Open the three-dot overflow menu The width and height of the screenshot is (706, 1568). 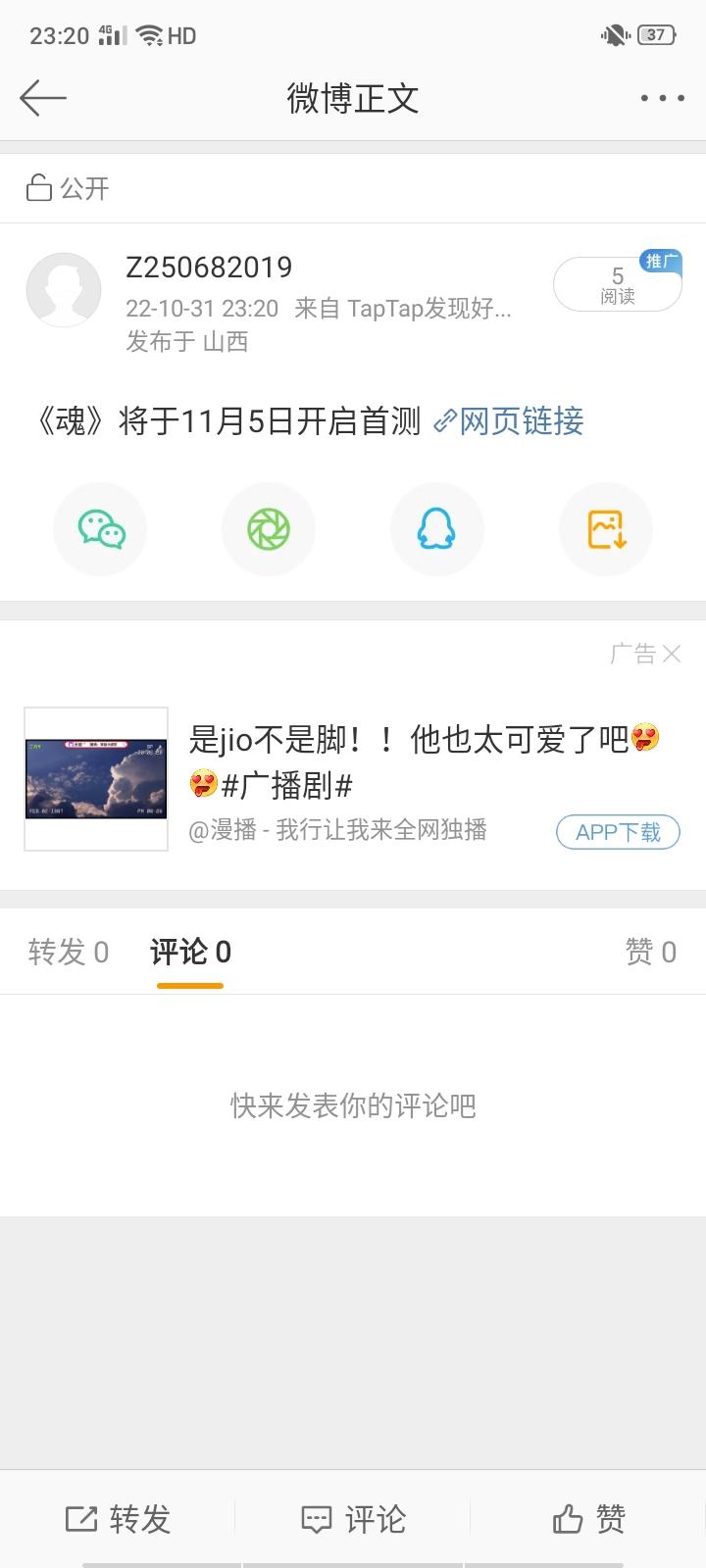point(662,98)
